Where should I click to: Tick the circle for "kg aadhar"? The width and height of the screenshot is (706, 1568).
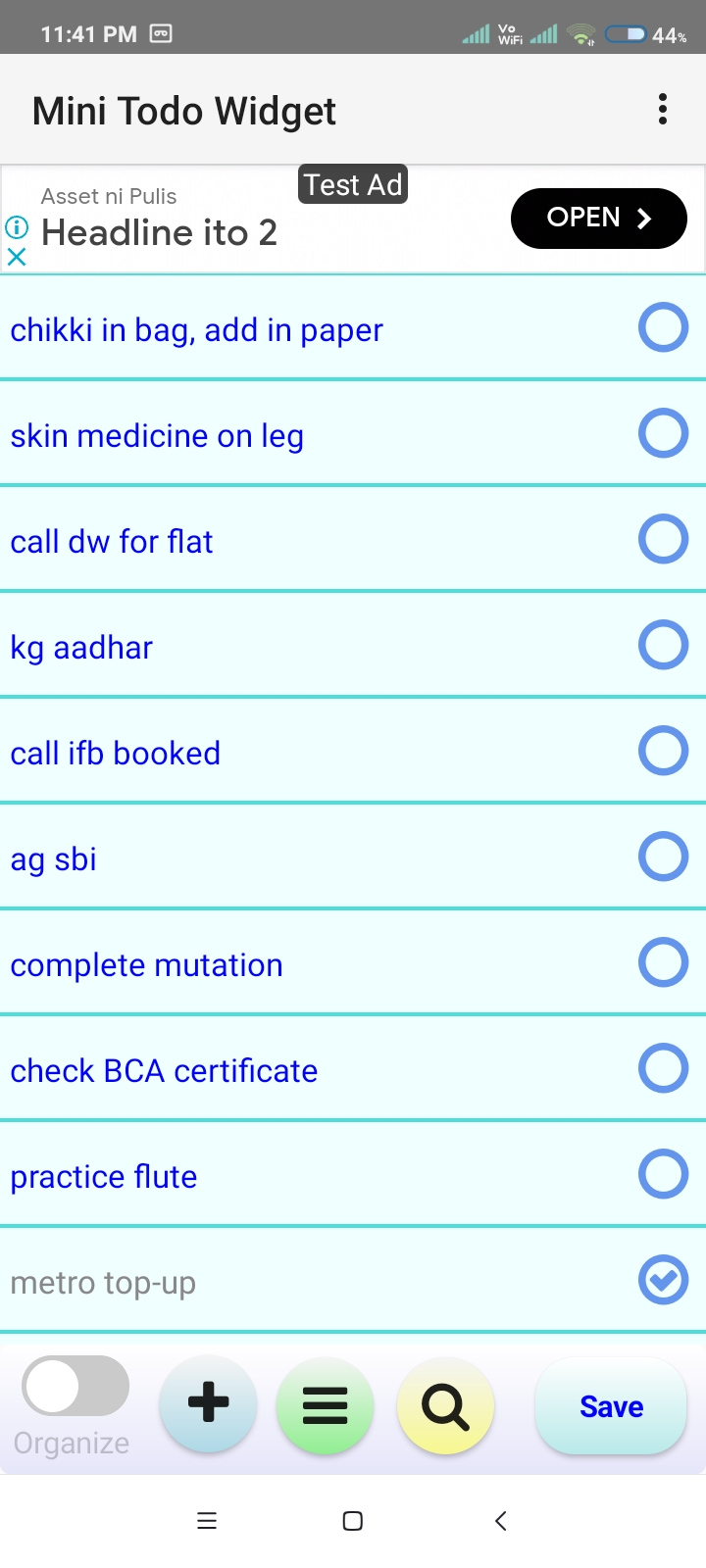tap(664, 645)
